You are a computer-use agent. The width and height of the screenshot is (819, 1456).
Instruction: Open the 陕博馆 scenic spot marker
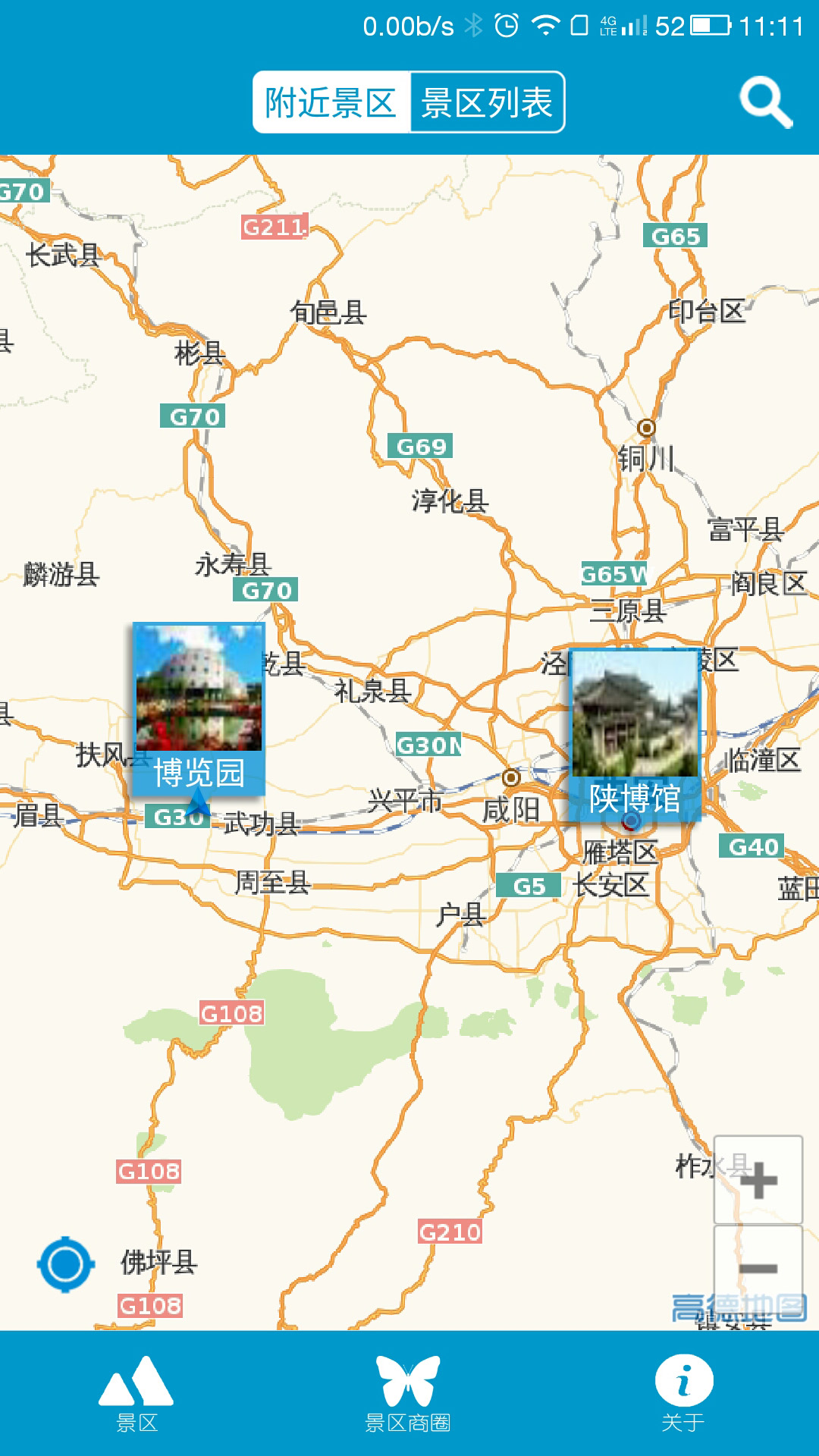(x=635, y=734)
